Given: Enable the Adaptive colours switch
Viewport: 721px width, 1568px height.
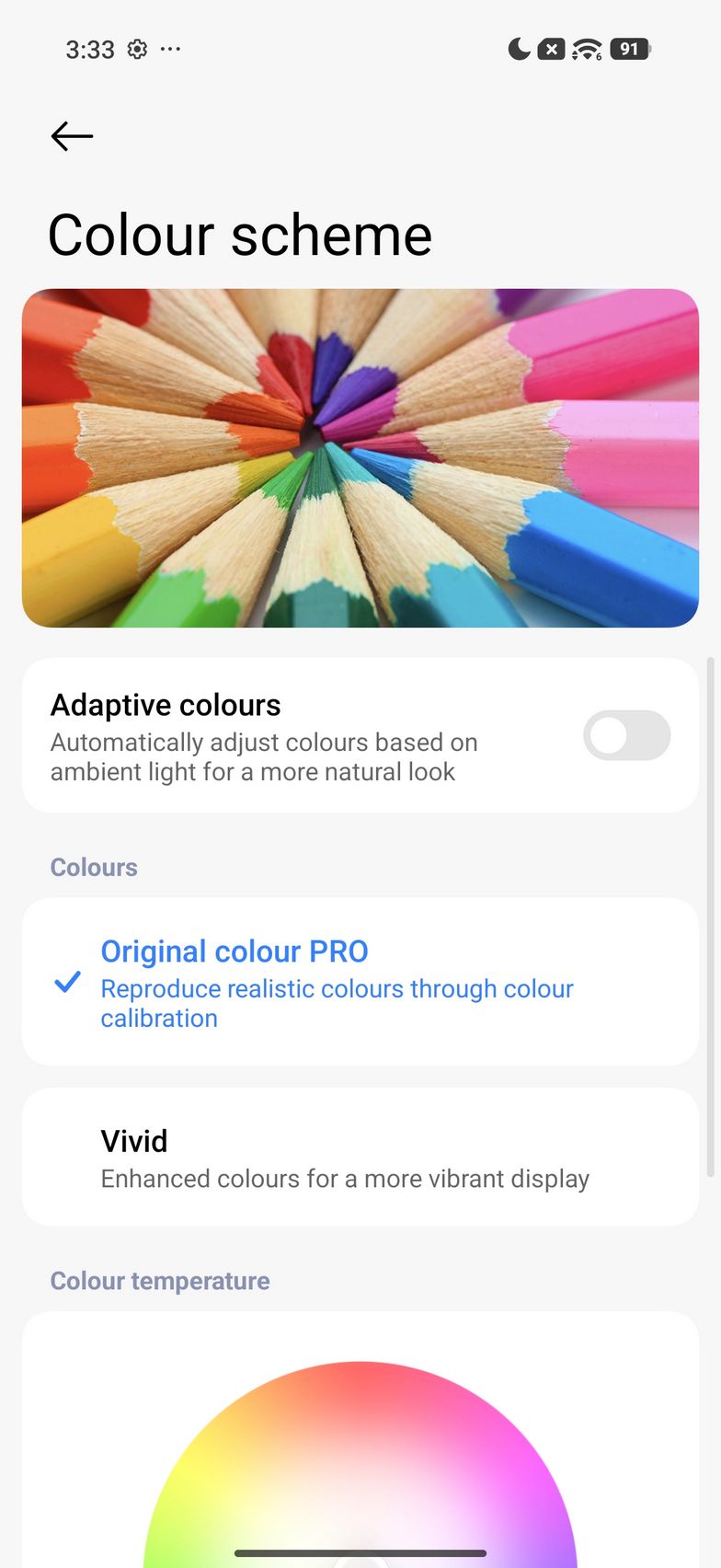Looking at the screenshot, I should [x=626, y=735].
